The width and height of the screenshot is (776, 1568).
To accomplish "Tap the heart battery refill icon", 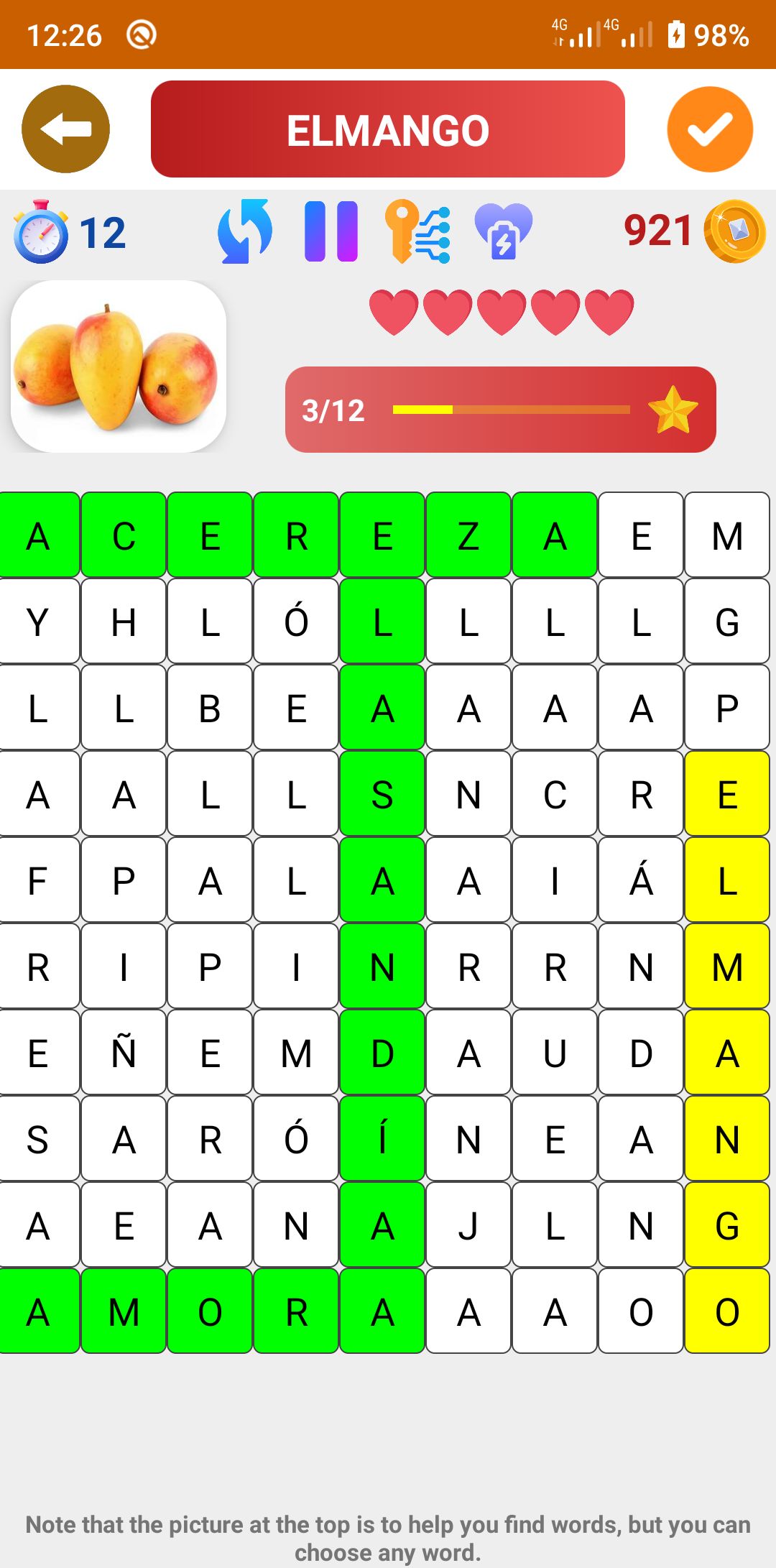I will [x=504, y=231].
